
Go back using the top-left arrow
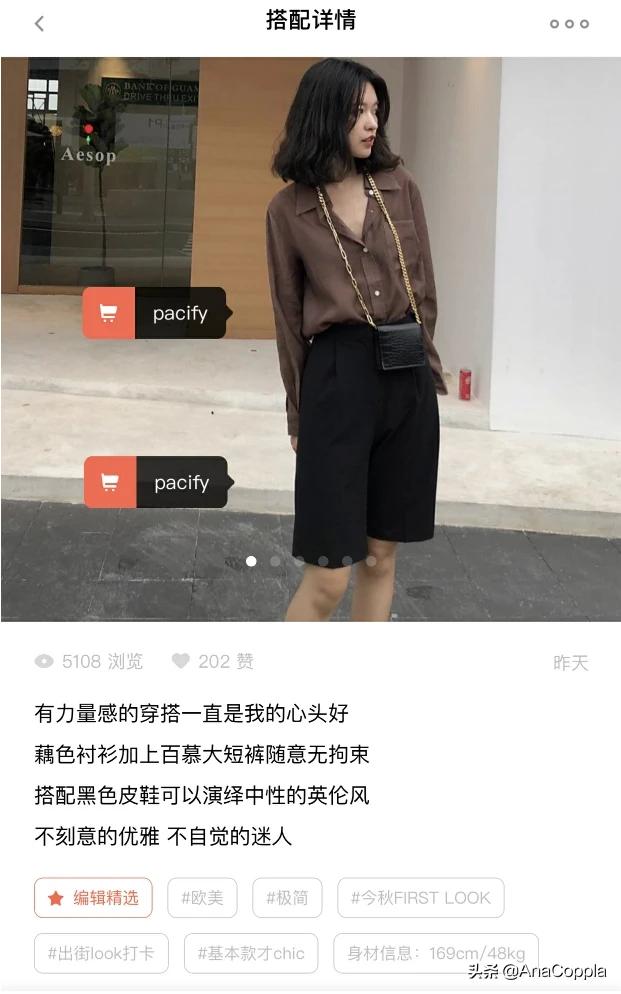pyautogui.click(x=39, y=23)
